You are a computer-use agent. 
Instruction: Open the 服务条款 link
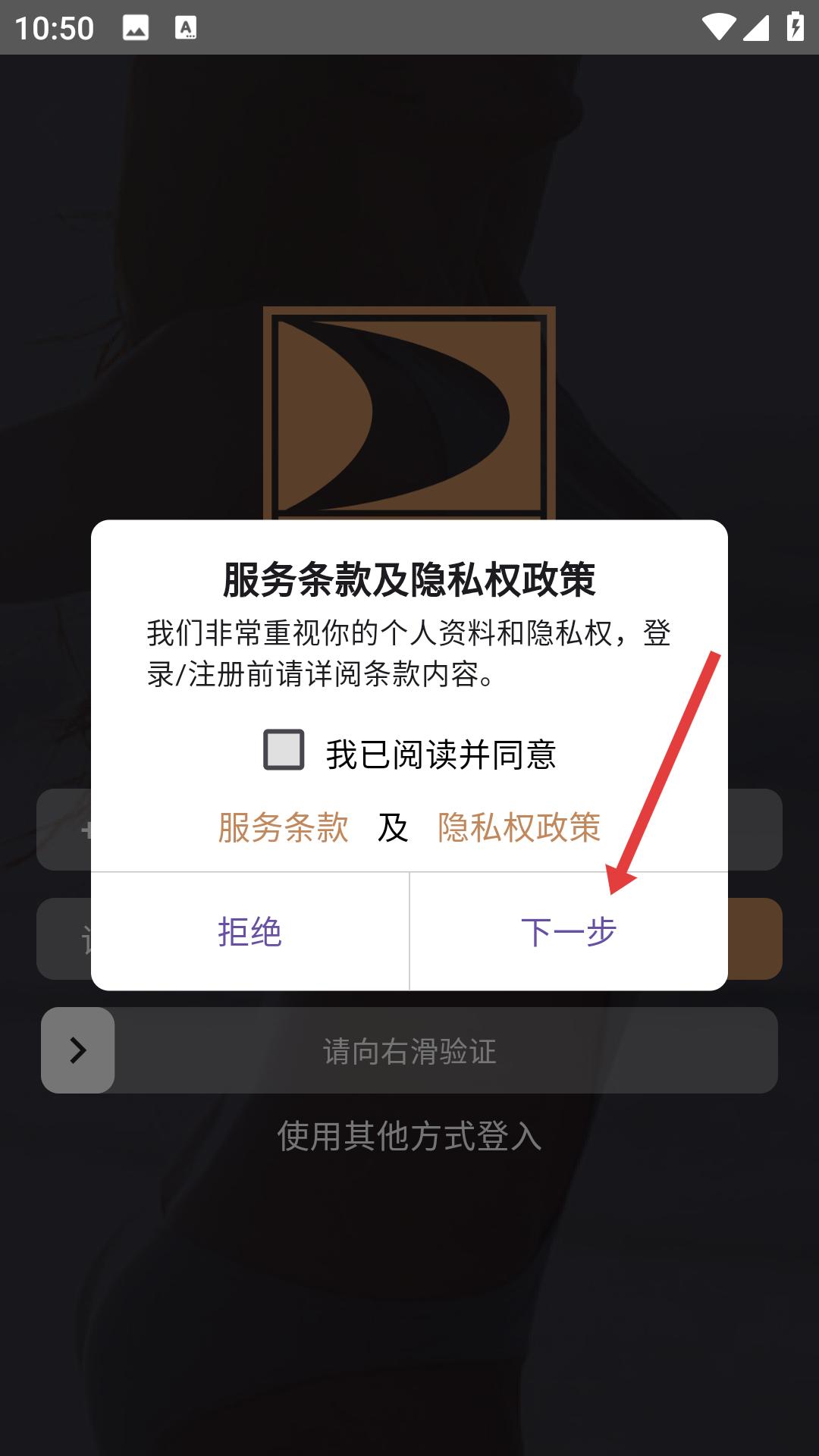coord(283,827)
